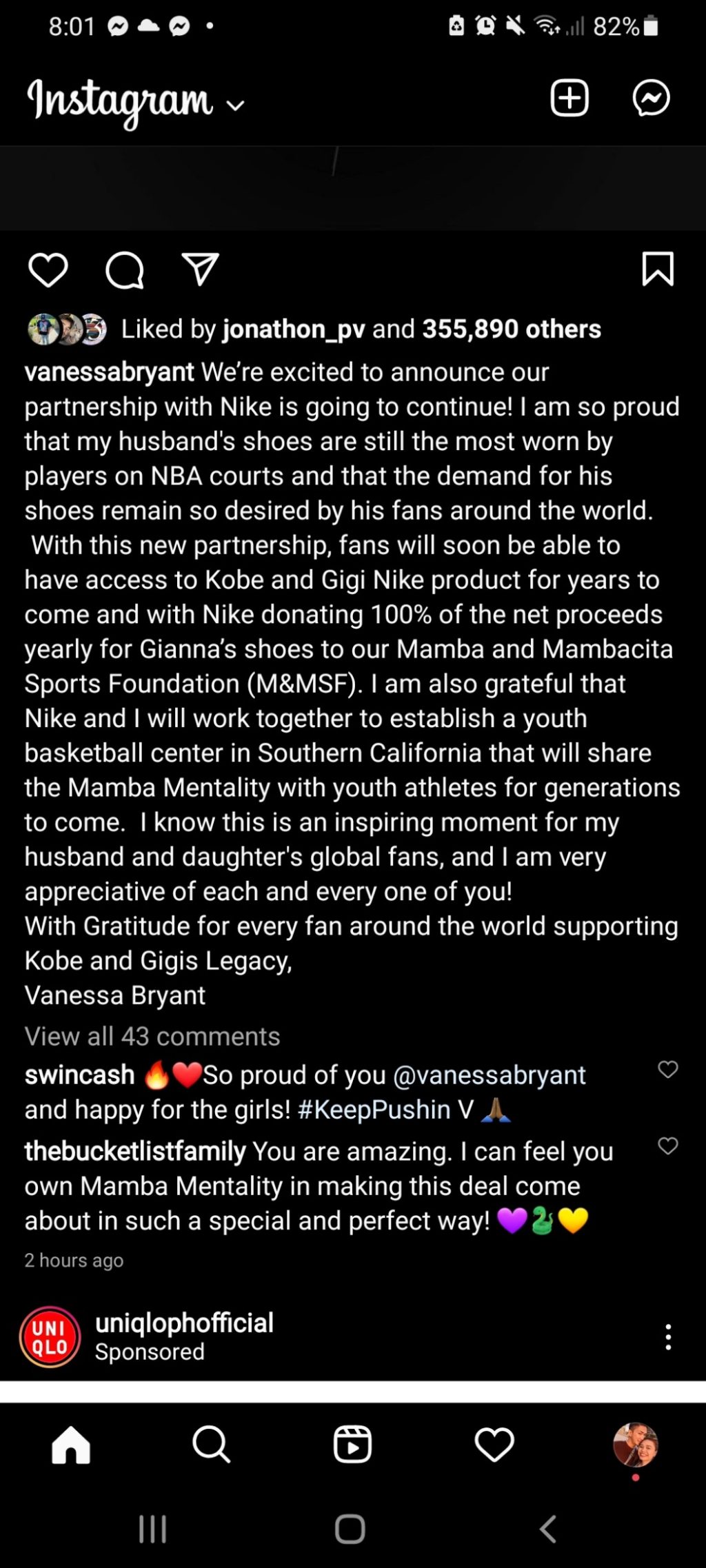This screenshot has width=706, height=1568.
Task: Switch to the Reels tab
Action: tap(352, 1444)
